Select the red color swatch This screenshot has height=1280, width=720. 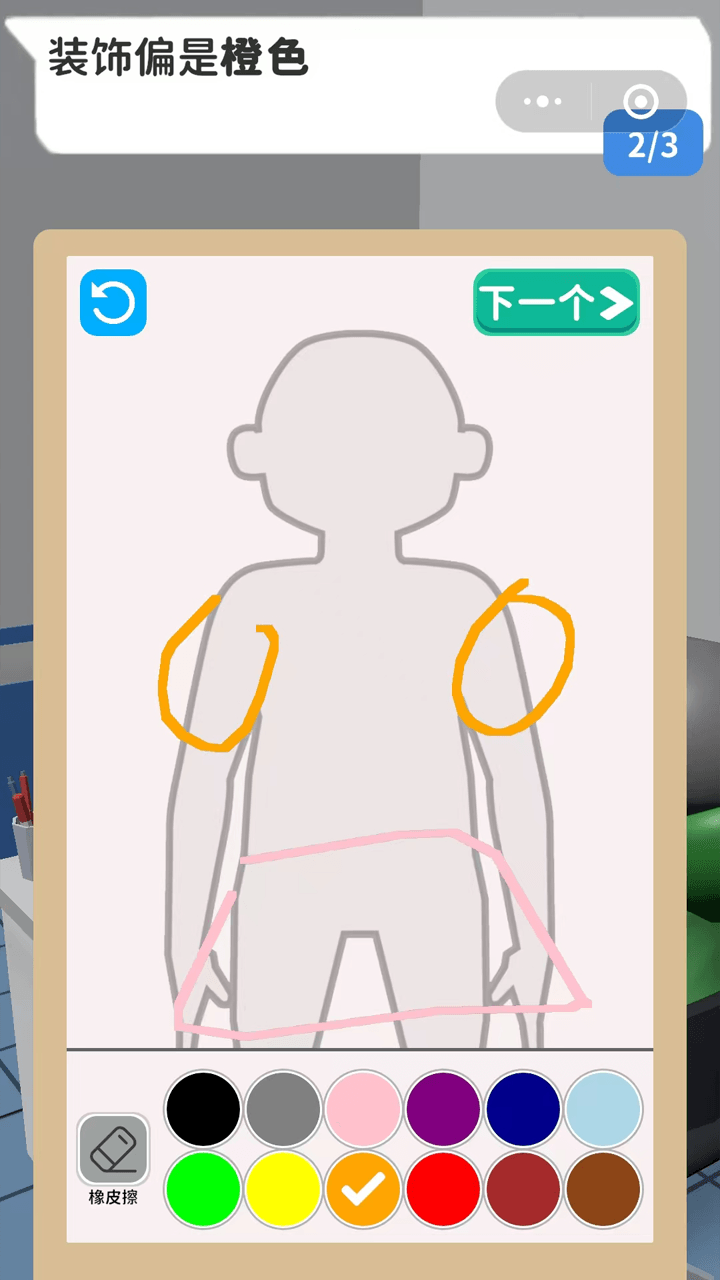point(443,1189)
